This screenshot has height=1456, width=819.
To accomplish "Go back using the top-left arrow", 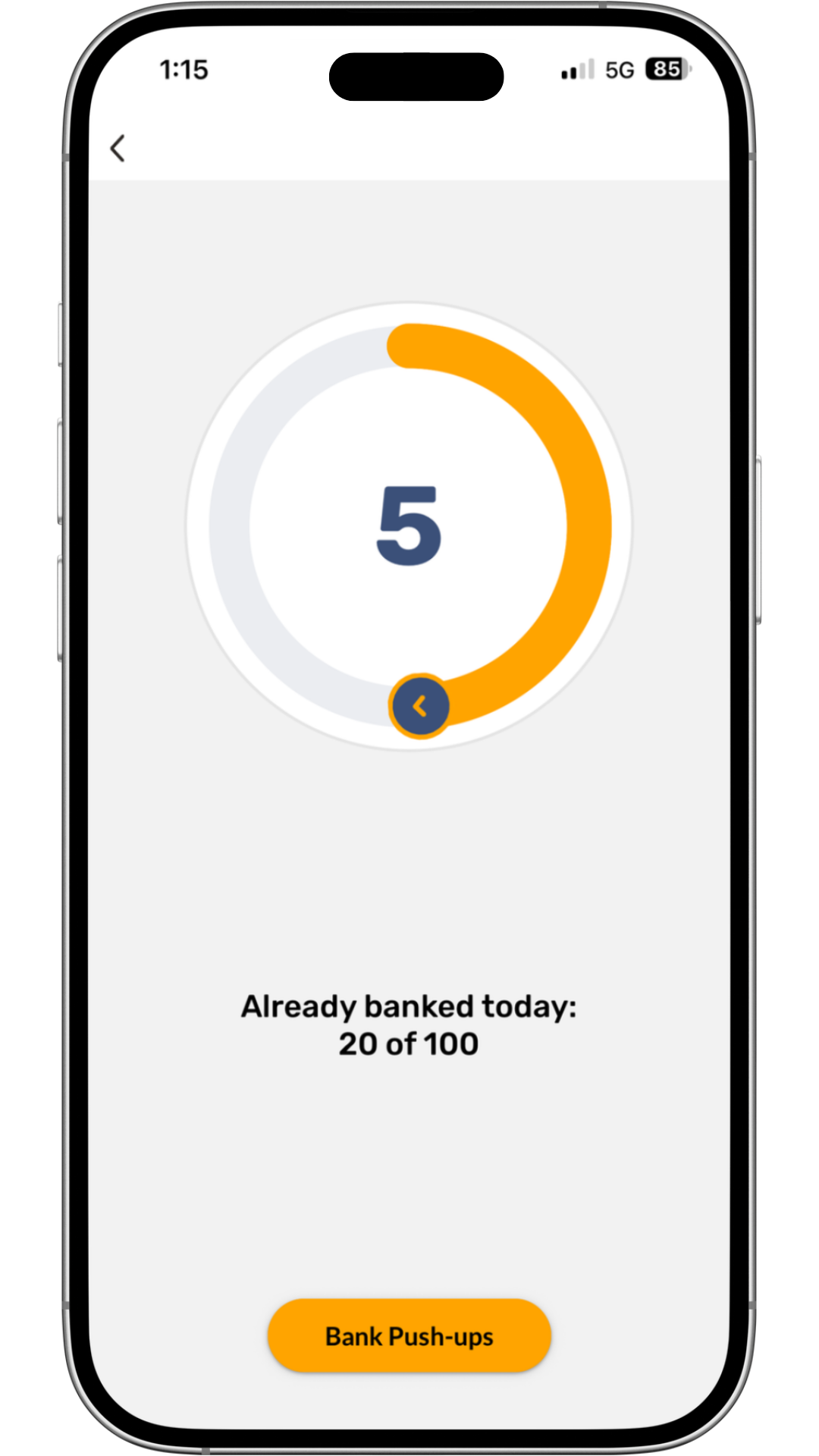I will (x=118, y=148).
